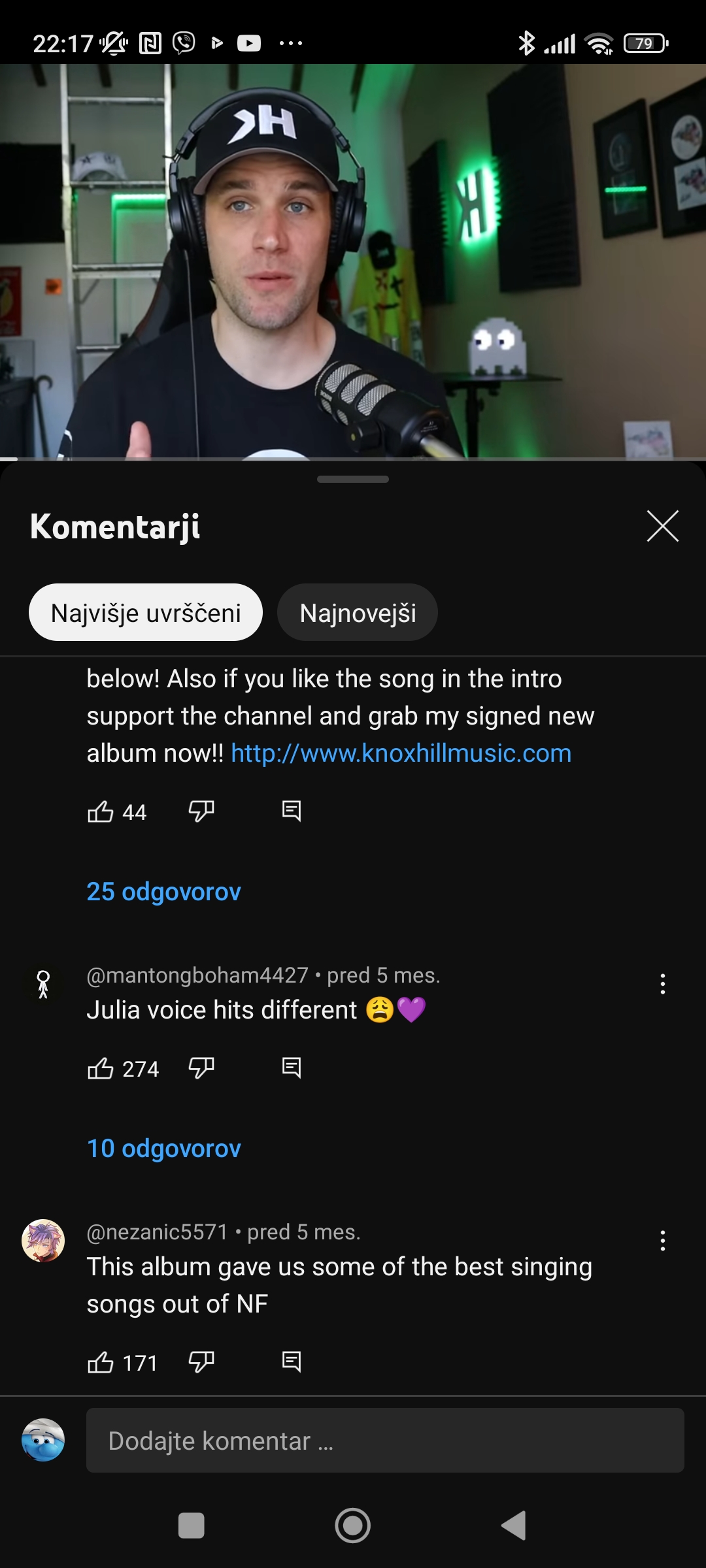Viewport: 706px width, 1568px height.
Task: Open options for @mantongboham4427's comment
Action: (662, 984)
